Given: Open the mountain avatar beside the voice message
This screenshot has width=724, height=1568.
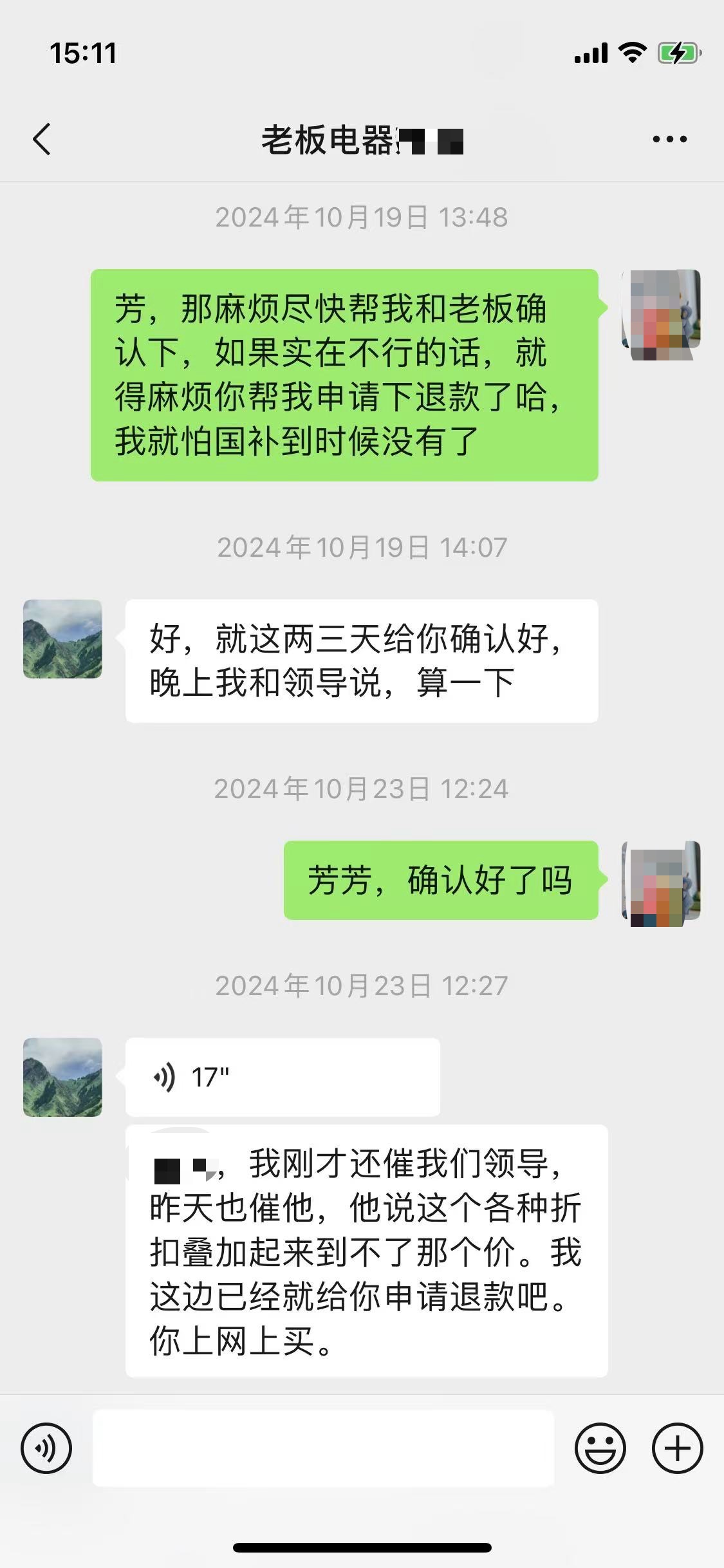Looking at the screenshot, I should coord(62,1077).
